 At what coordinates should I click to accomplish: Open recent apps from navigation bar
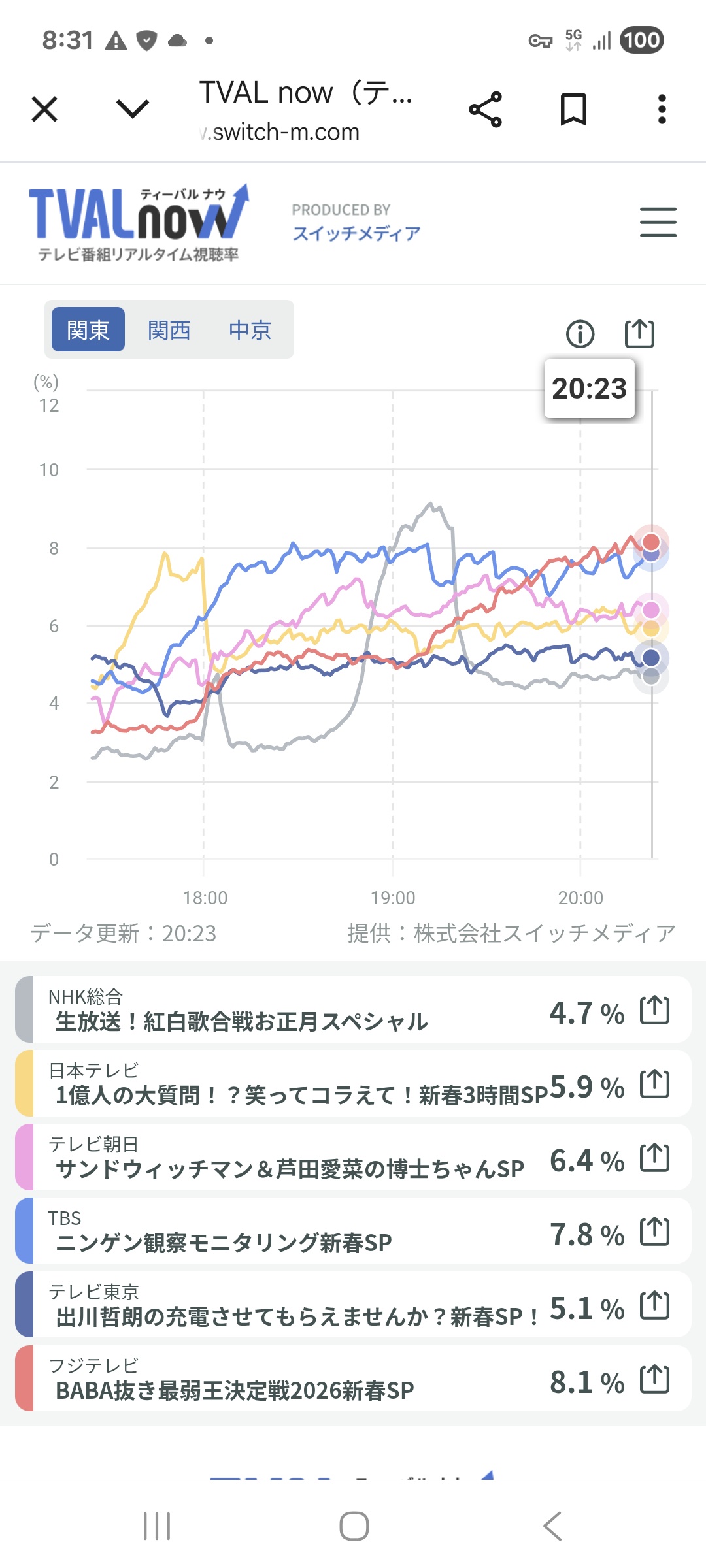[157, 1526]
